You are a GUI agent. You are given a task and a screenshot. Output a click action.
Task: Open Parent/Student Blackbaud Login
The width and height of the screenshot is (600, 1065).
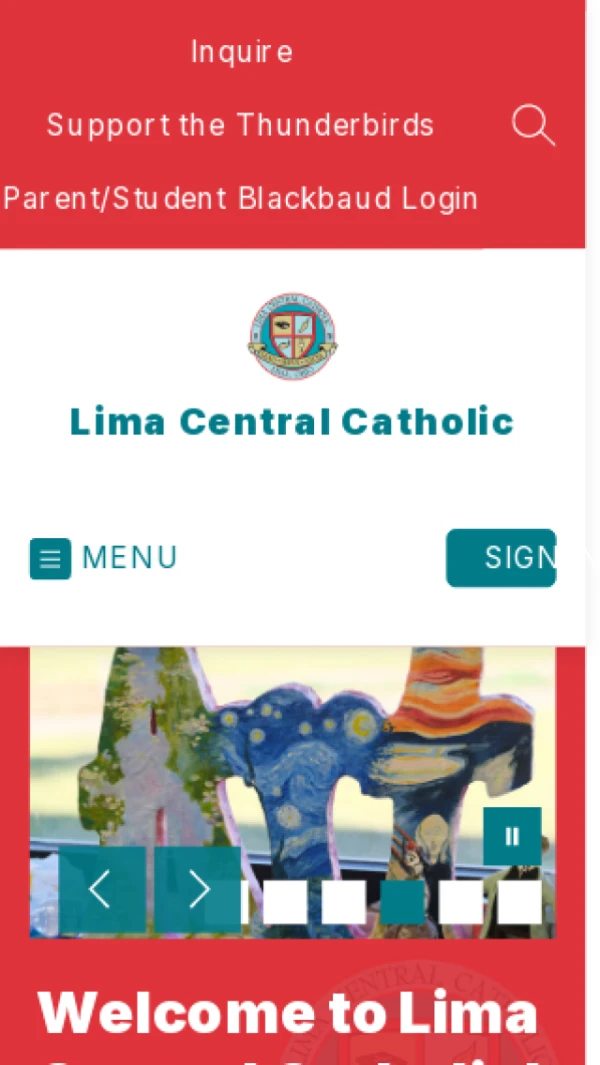240,198
